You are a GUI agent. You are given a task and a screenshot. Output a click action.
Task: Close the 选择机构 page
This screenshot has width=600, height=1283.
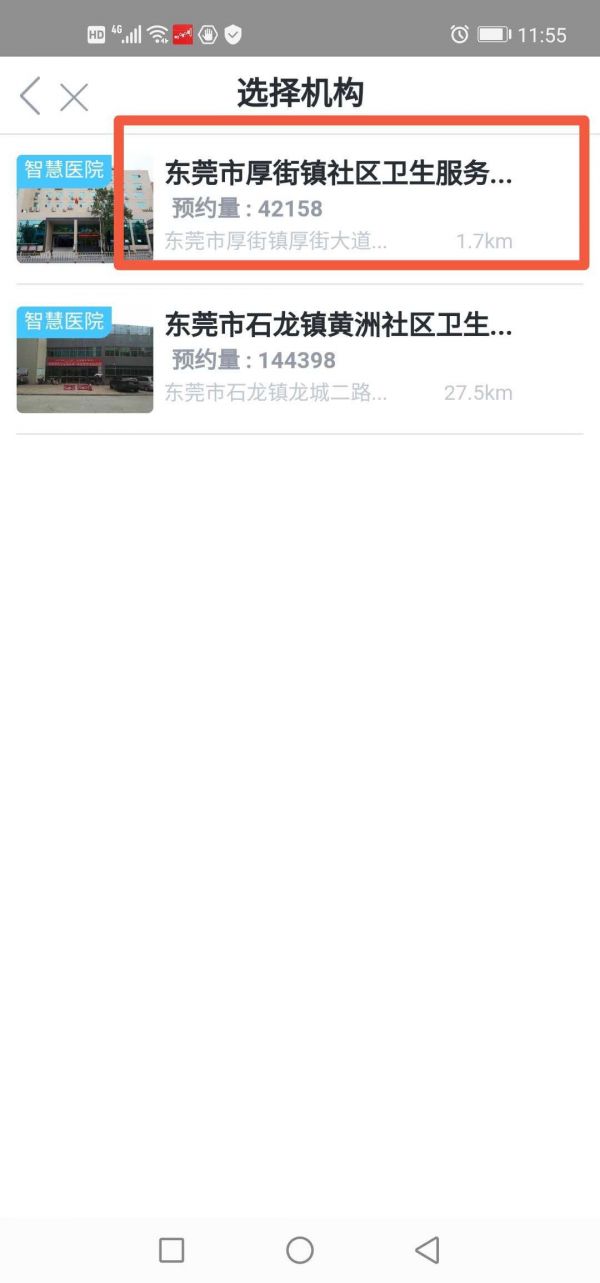(74, 97)
